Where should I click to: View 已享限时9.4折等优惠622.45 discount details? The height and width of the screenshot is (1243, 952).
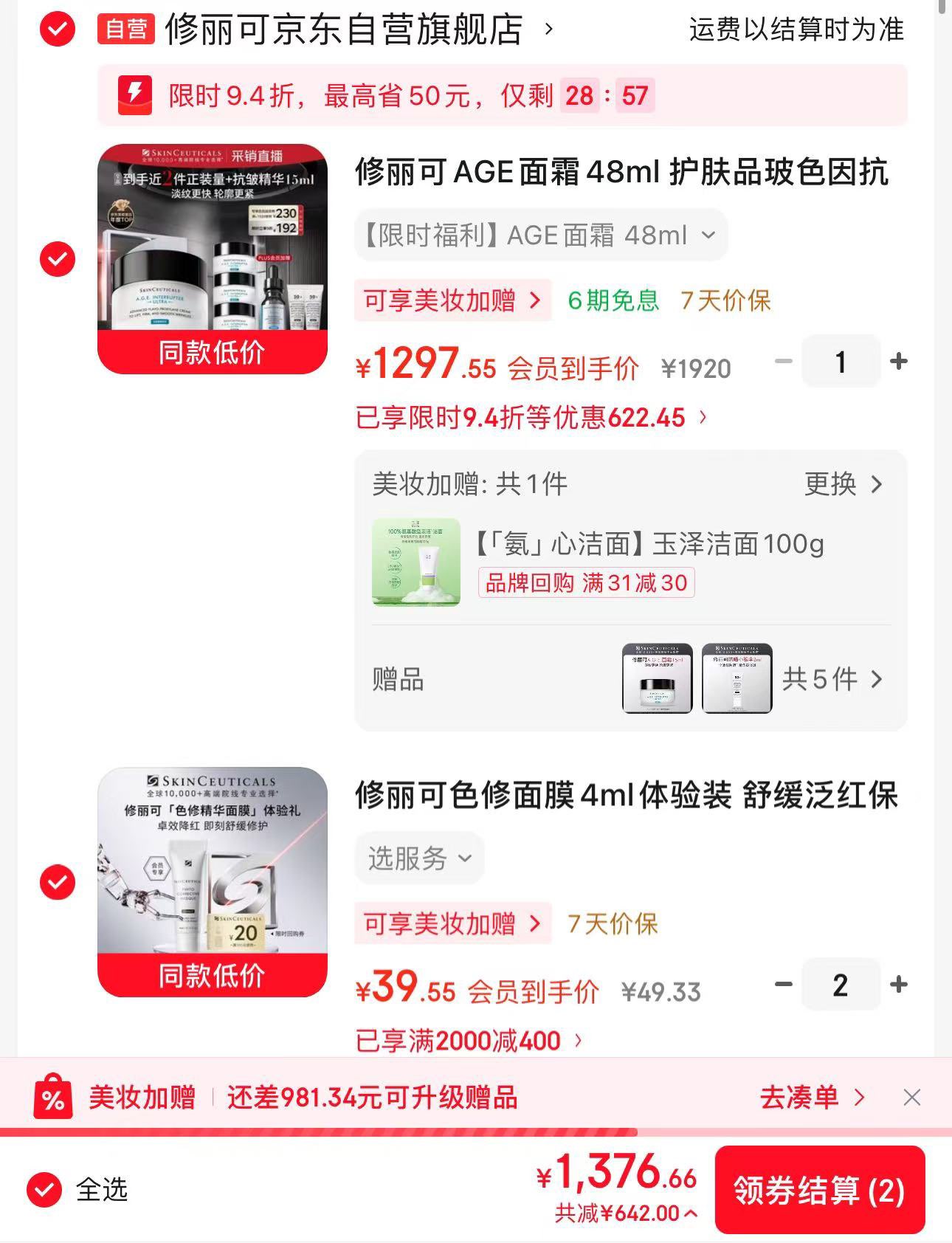pyautogui.click(x=531, y=418)
